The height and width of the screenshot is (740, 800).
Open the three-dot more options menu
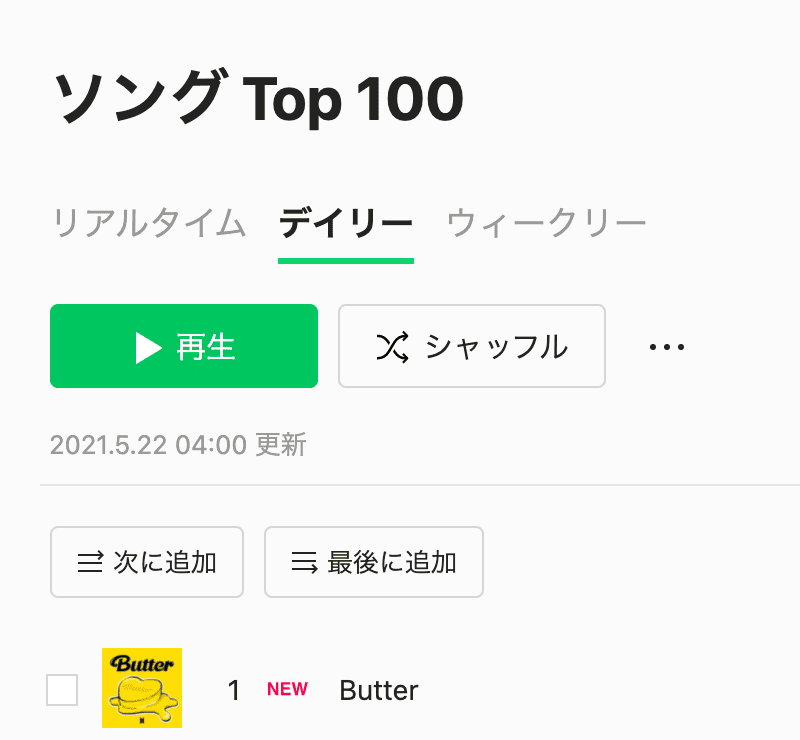(x=666, y=347)
